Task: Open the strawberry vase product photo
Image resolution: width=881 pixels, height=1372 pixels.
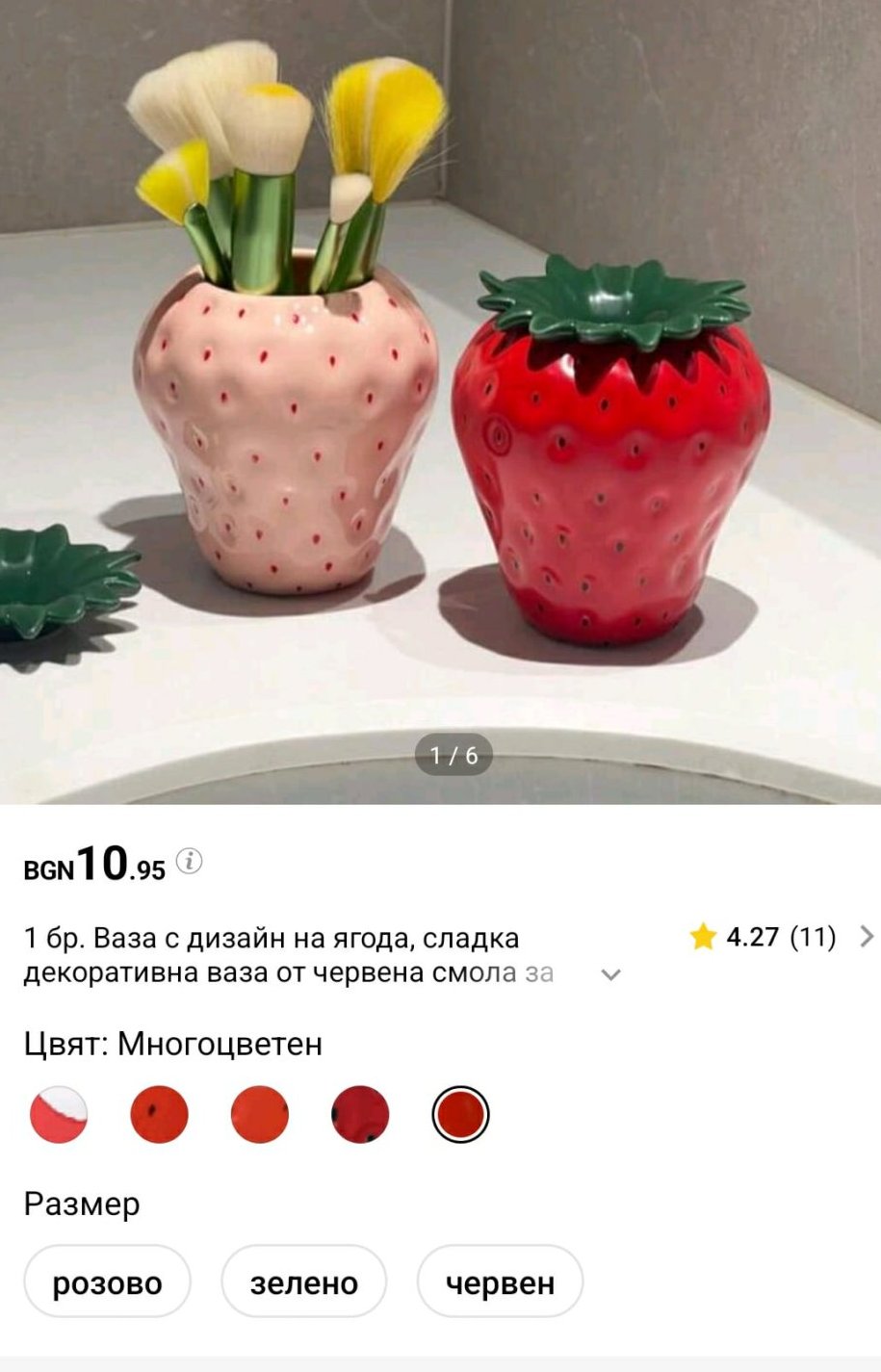Action: tap(440, 404)
